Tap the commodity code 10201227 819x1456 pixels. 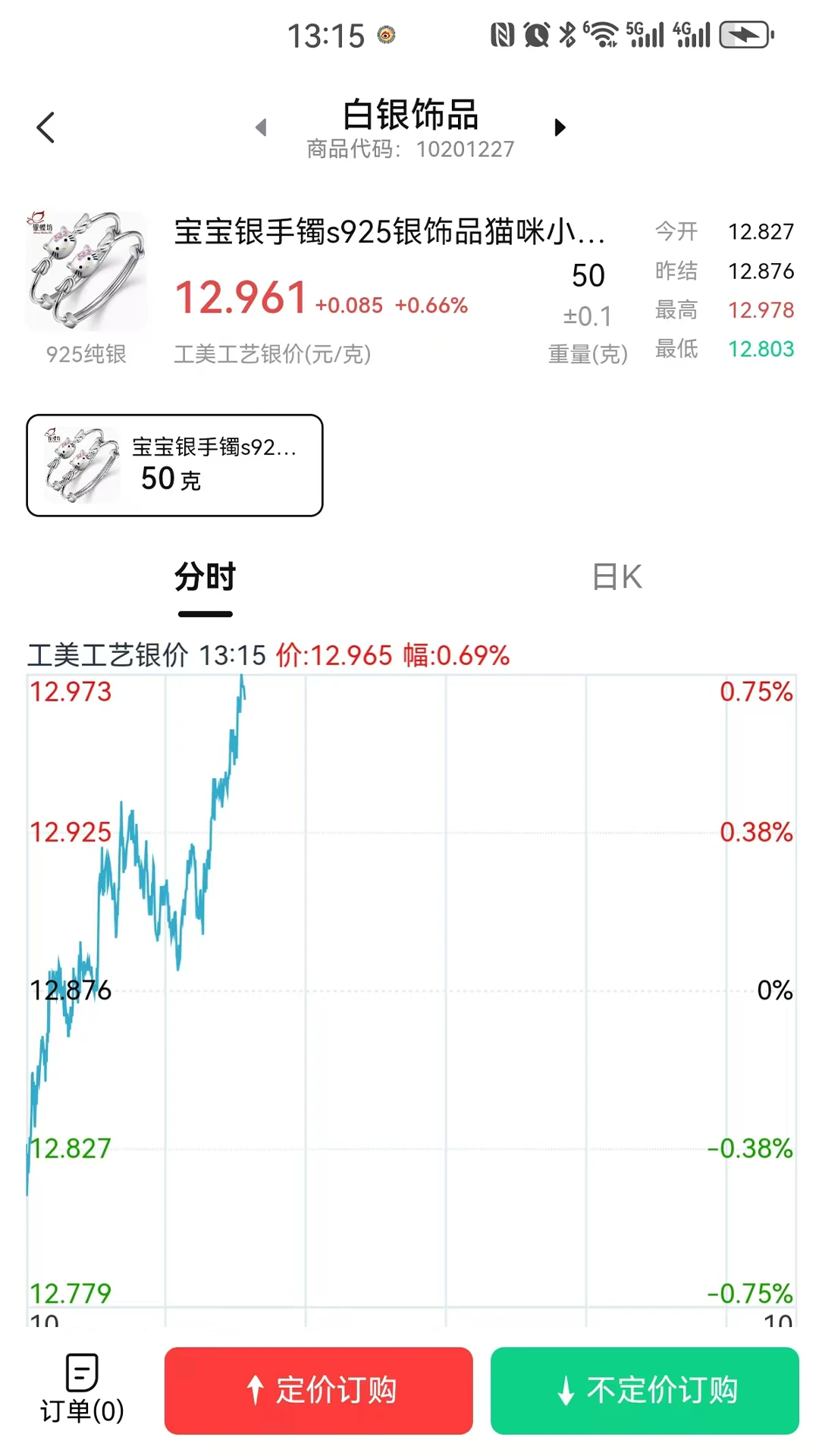point(409,149)
